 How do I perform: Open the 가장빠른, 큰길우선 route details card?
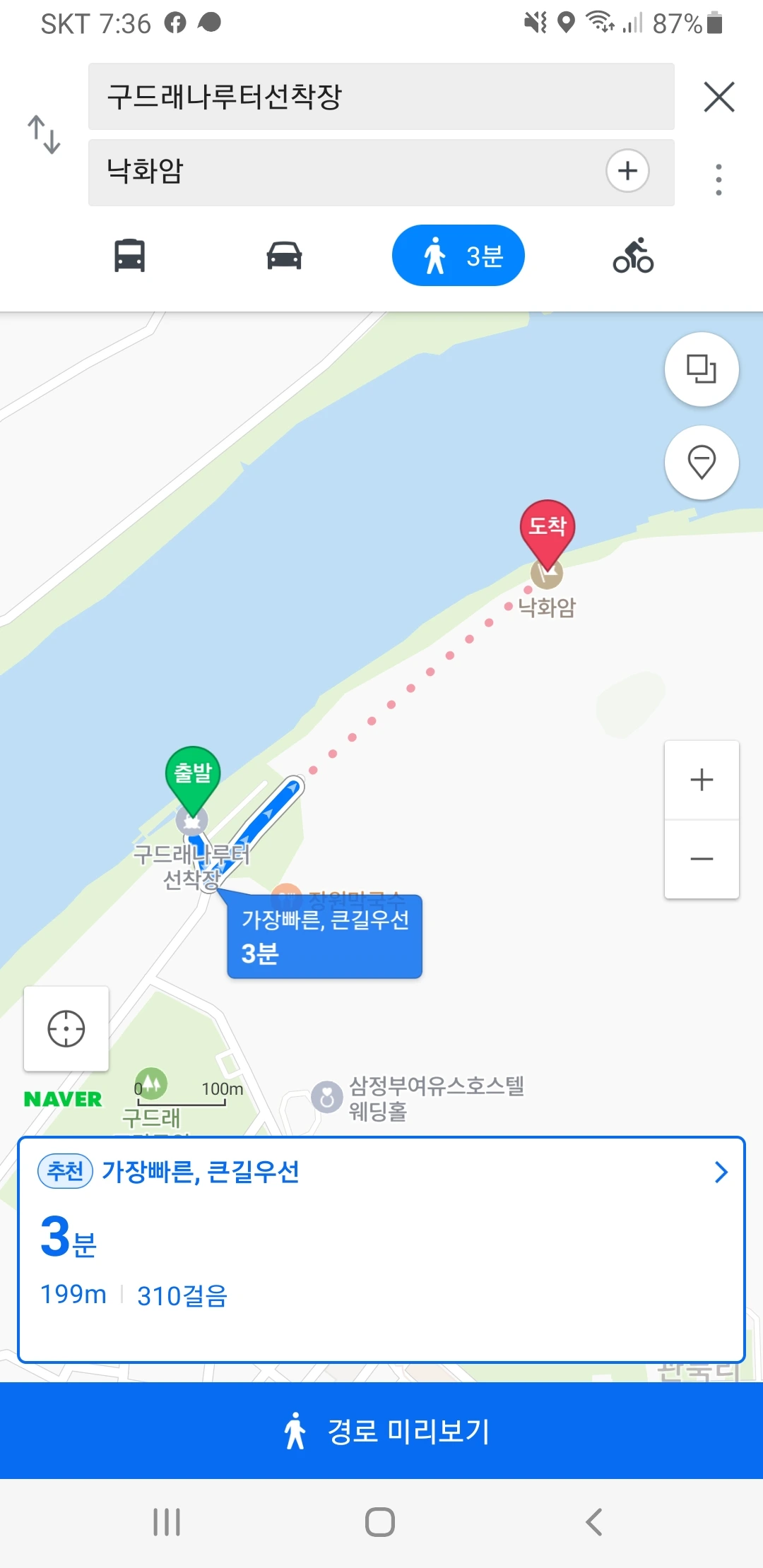tap(381, 1249)
